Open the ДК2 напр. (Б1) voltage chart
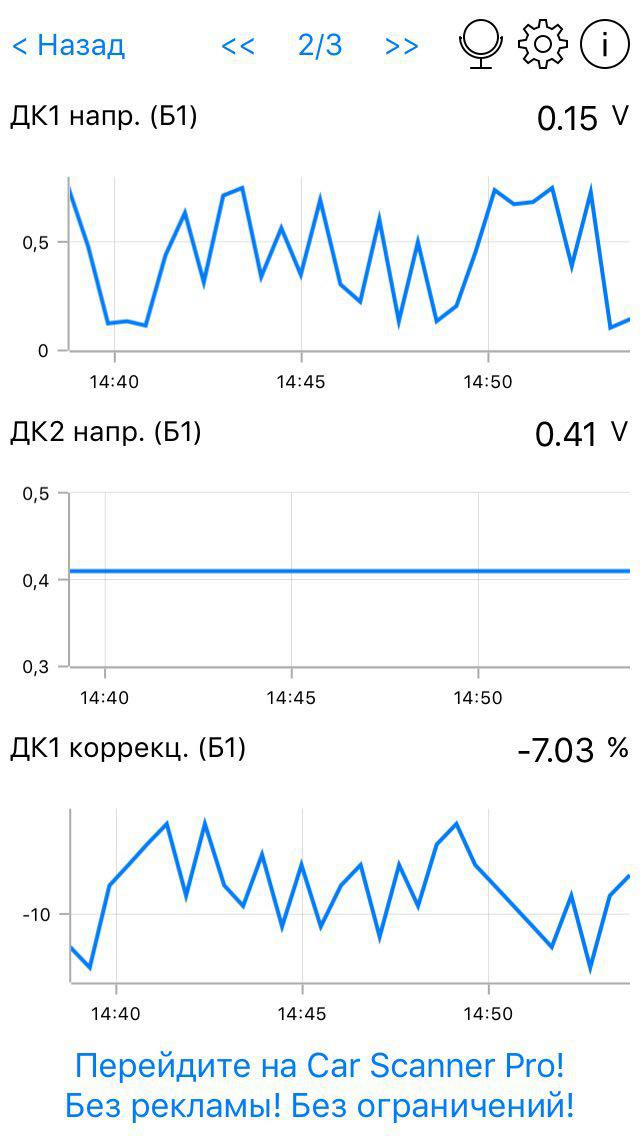The width and height of the screenshot is (640, 1136). click(x=340, y=578)
